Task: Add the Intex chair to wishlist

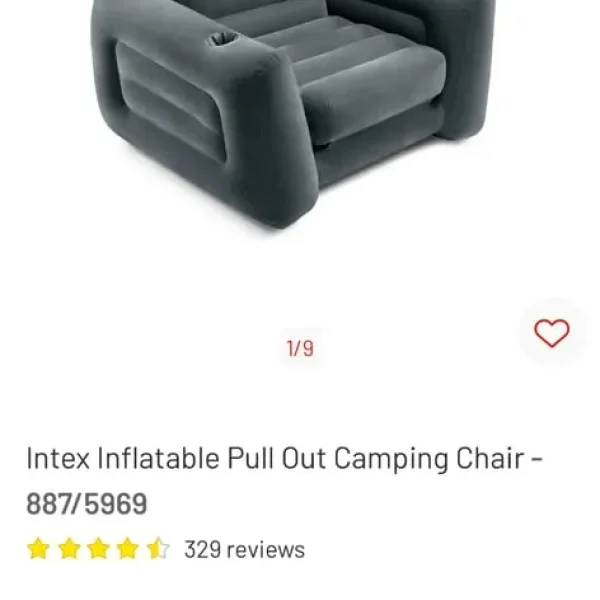Action: click(551, 333)
